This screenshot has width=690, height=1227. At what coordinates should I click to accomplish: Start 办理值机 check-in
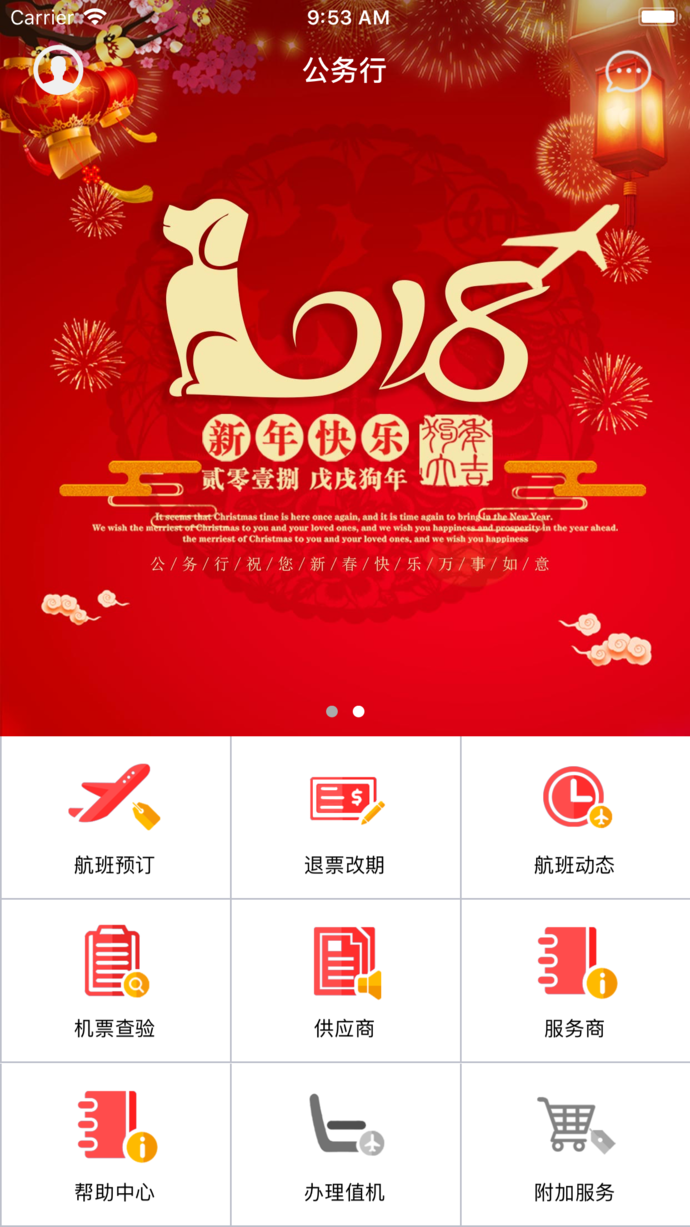(345, 1144)
